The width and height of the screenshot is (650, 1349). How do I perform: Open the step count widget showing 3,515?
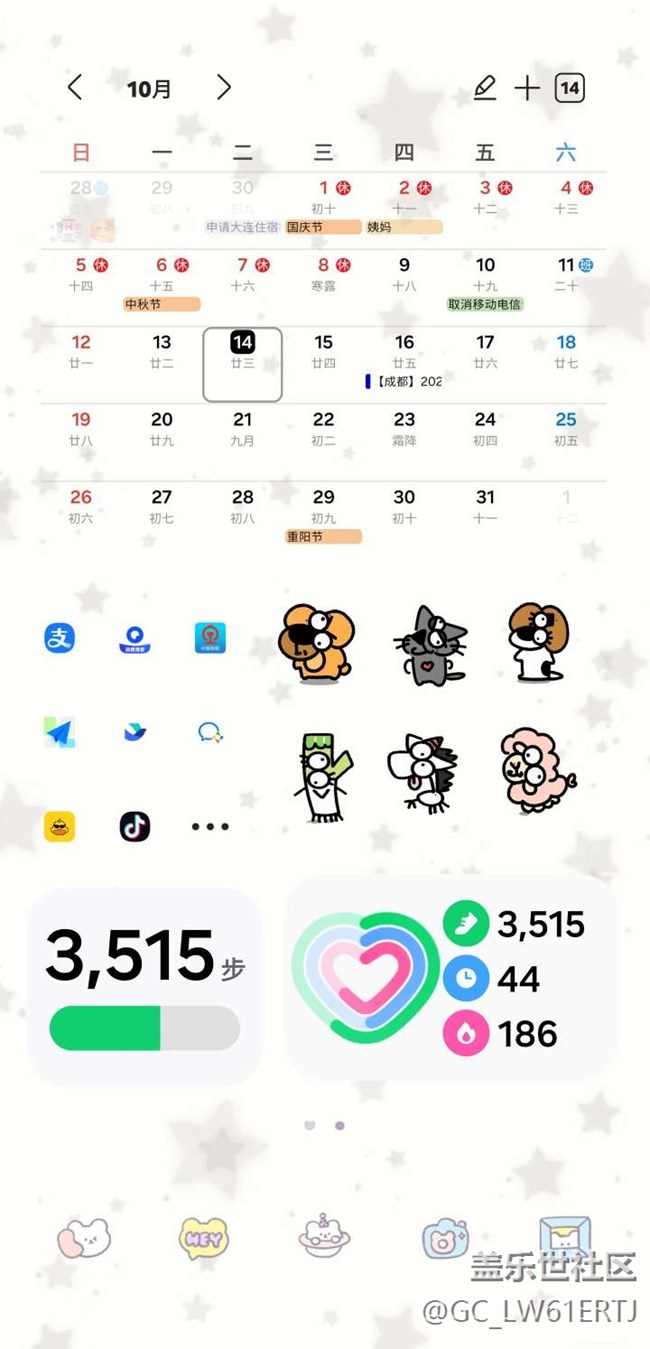point(145,985)
